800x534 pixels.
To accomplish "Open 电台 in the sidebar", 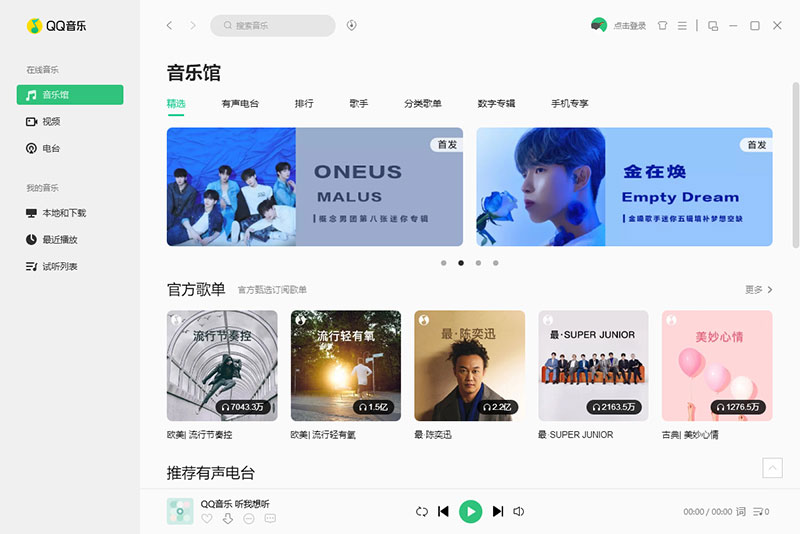I will [51, 148].
